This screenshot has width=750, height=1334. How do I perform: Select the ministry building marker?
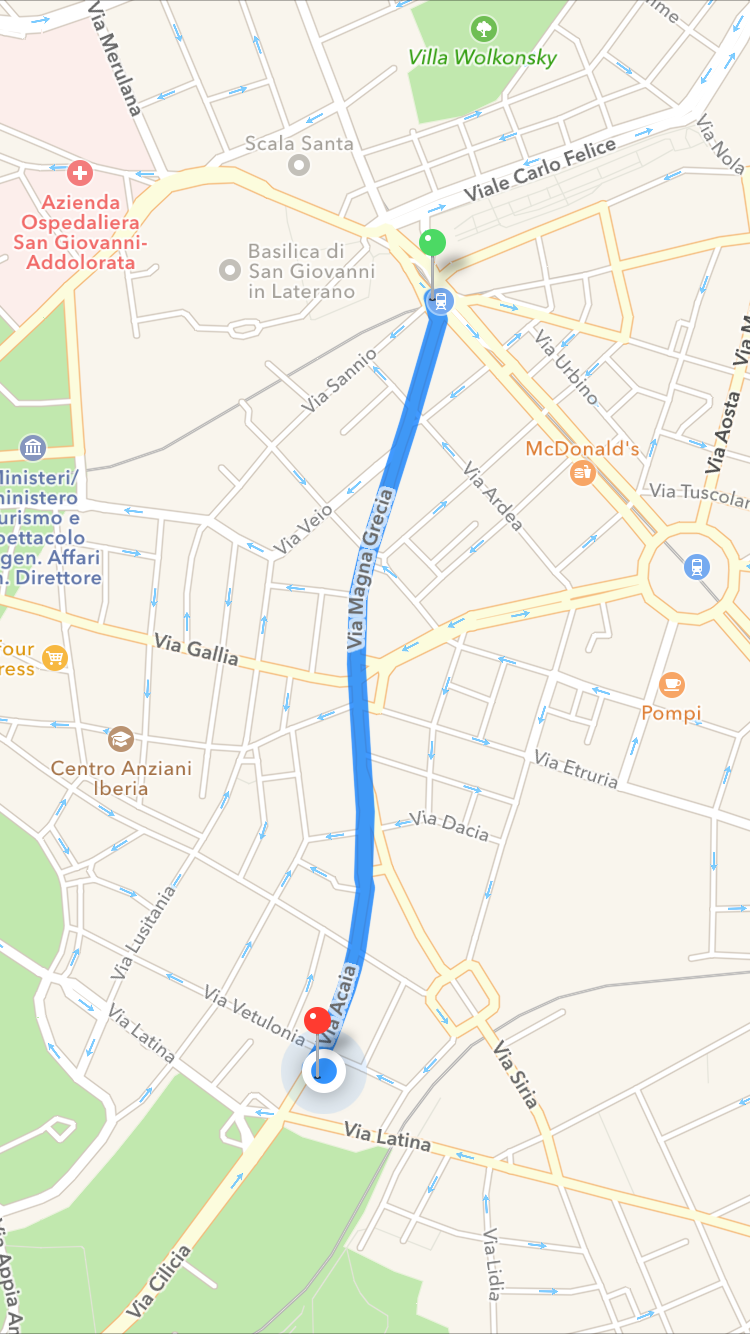point(33,446)
